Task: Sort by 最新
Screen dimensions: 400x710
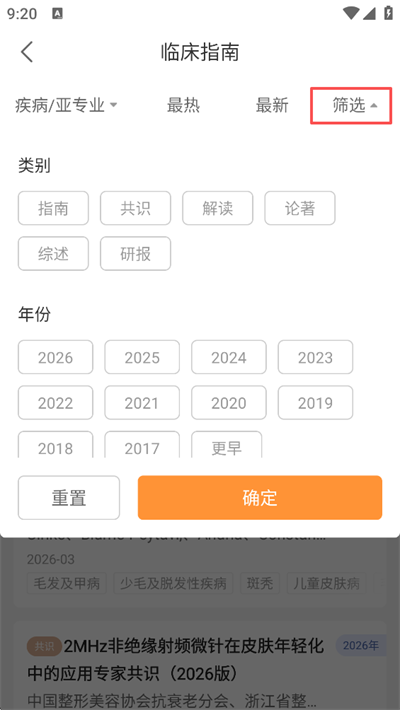Action: coord(272,106)
